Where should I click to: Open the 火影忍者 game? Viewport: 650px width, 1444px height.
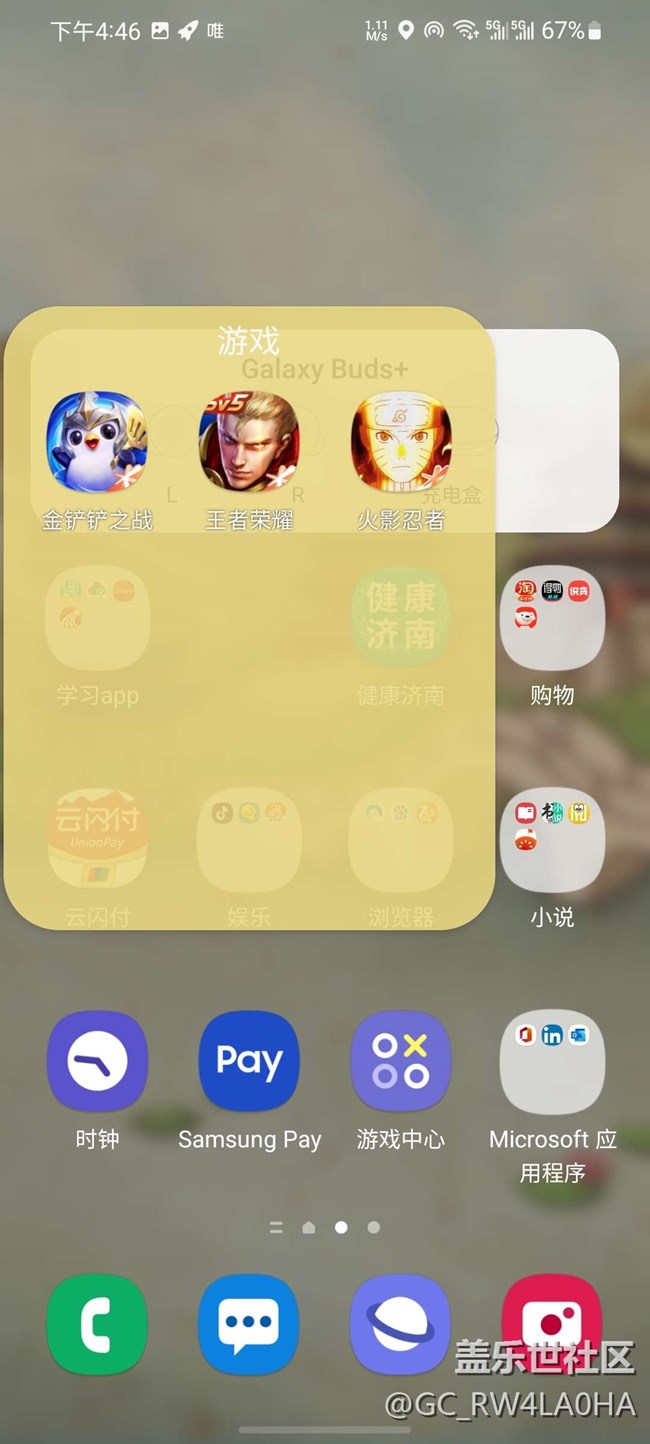coord(401,443)
